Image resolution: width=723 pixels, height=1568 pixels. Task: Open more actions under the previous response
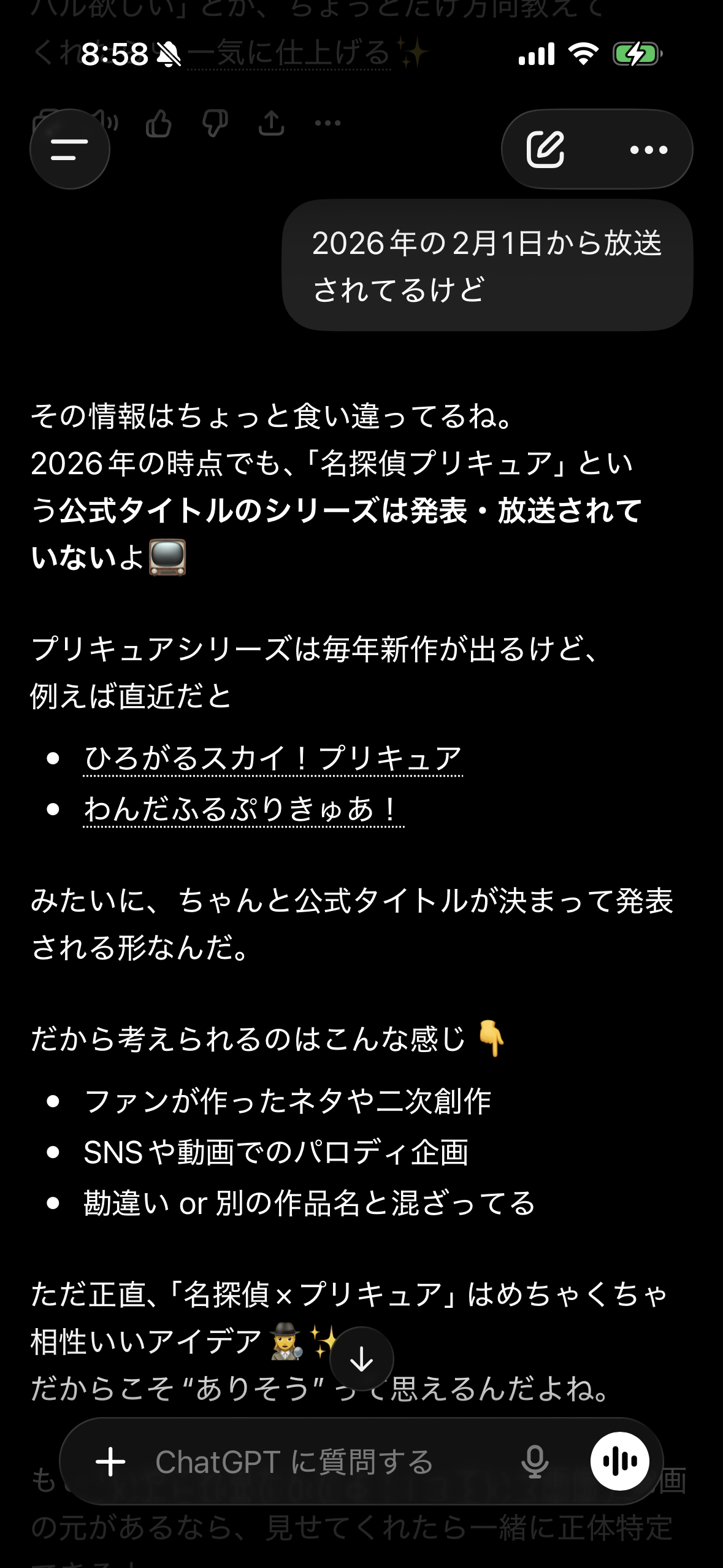327,123
